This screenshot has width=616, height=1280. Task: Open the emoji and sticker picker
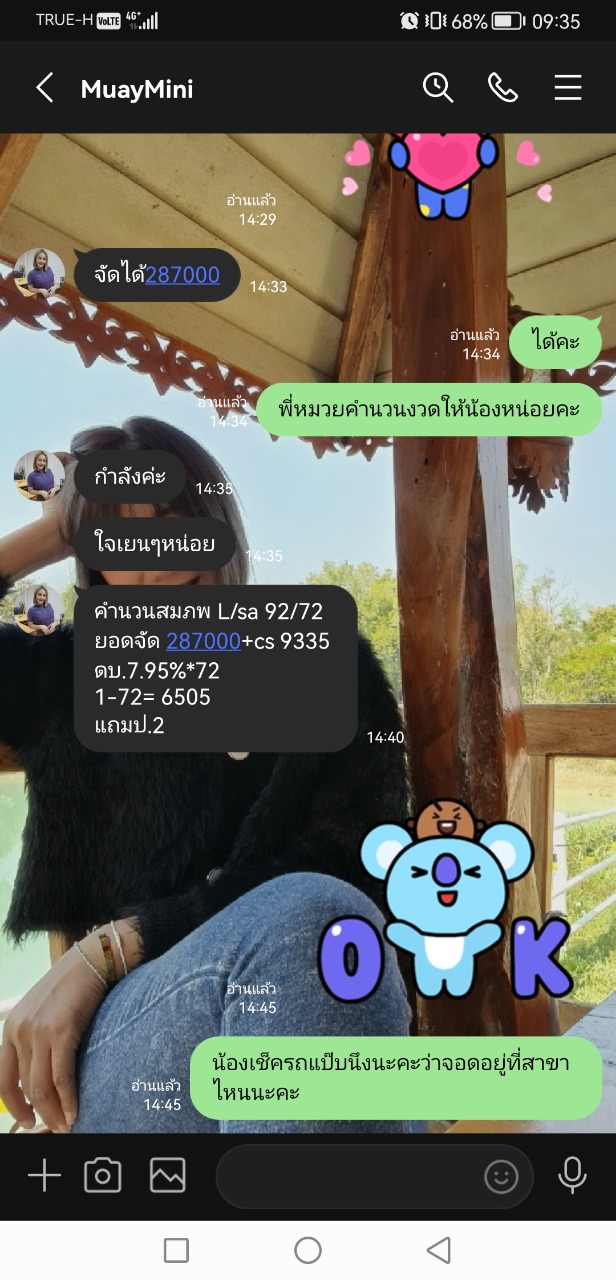tap(501, 1176)
